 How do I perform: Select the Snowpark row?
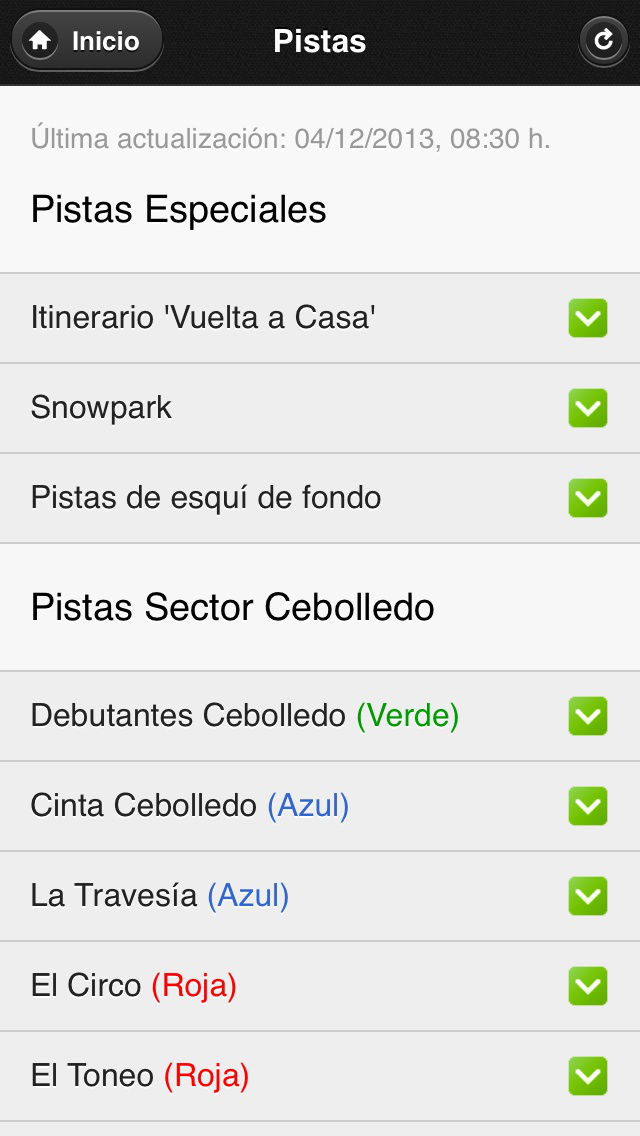coord(320,409)
